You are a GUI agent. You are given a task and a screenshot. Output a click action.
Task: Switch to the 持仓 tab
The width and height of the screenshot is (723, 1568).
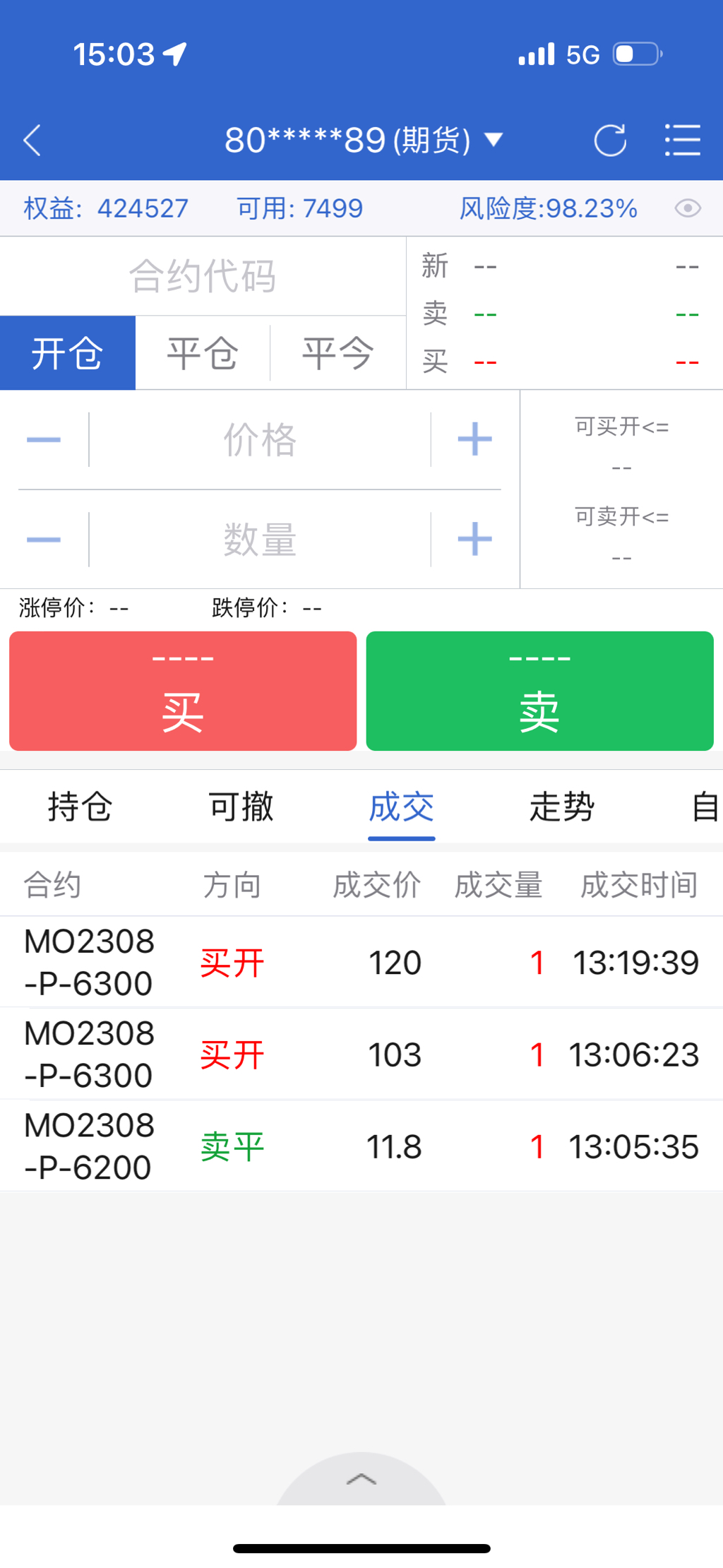coord(80,807)
